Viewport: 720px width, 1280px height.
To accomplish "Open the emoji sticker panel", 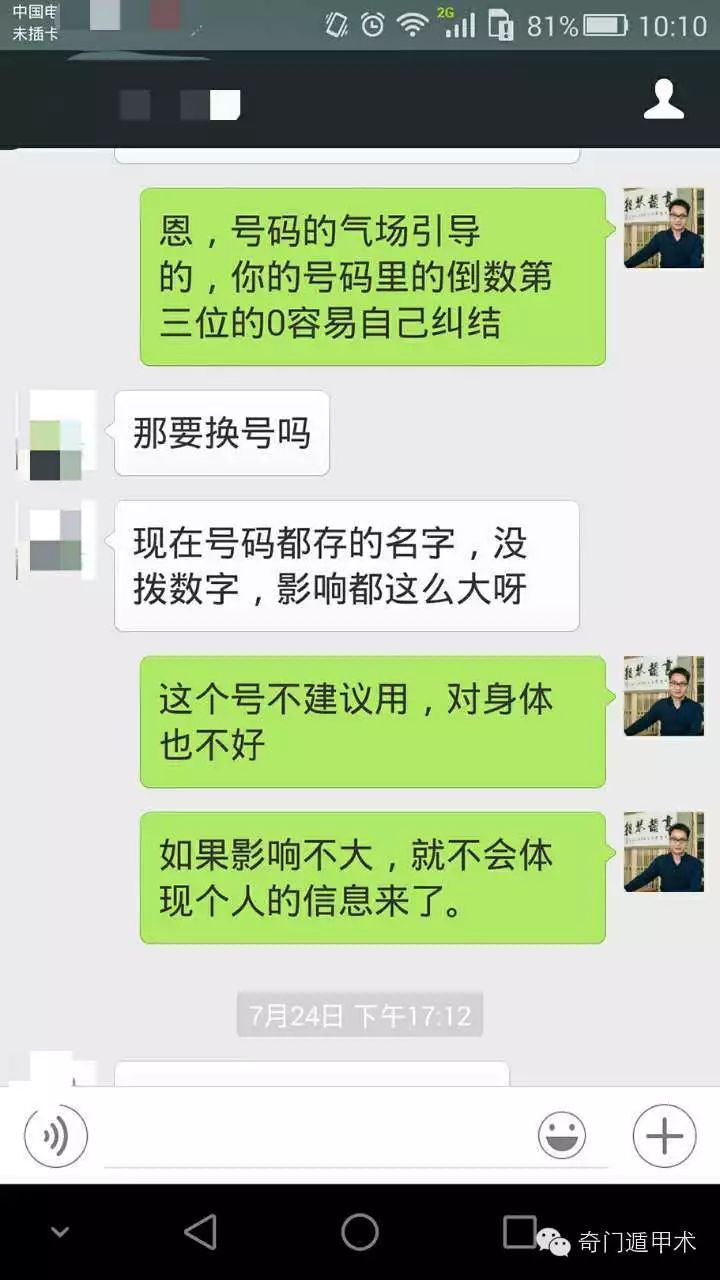I will pos(562,1136).
